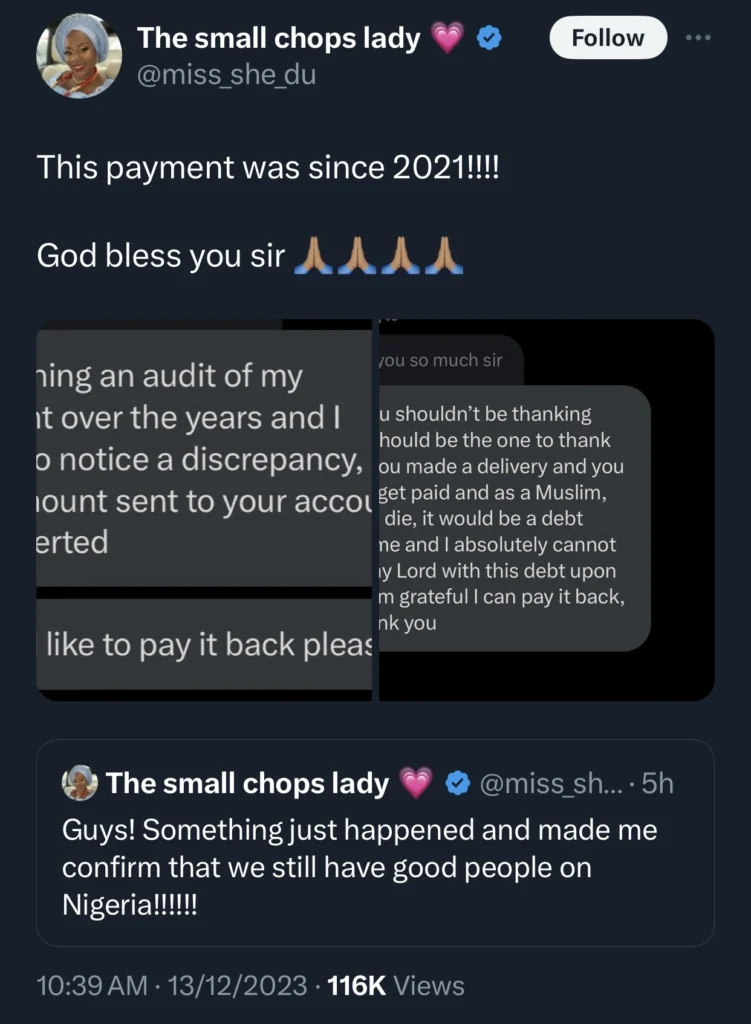Click the verified blue checkmark badge
751x1024 pixels.
pyautogui.click(x=488, y=38)
